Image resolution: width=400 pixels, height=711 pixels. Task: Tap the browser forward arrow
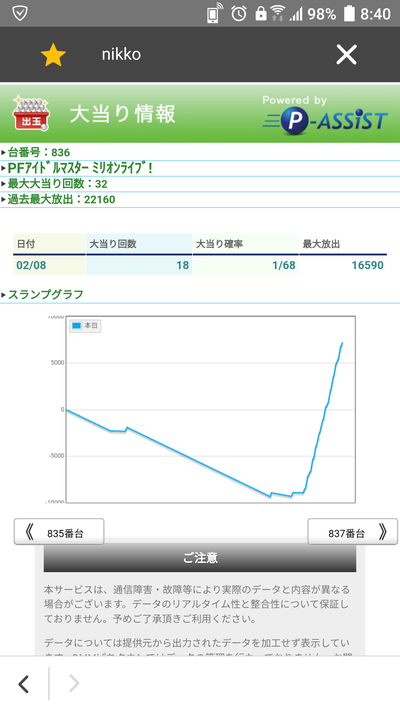pyautogui.click(x=74, y=684)
